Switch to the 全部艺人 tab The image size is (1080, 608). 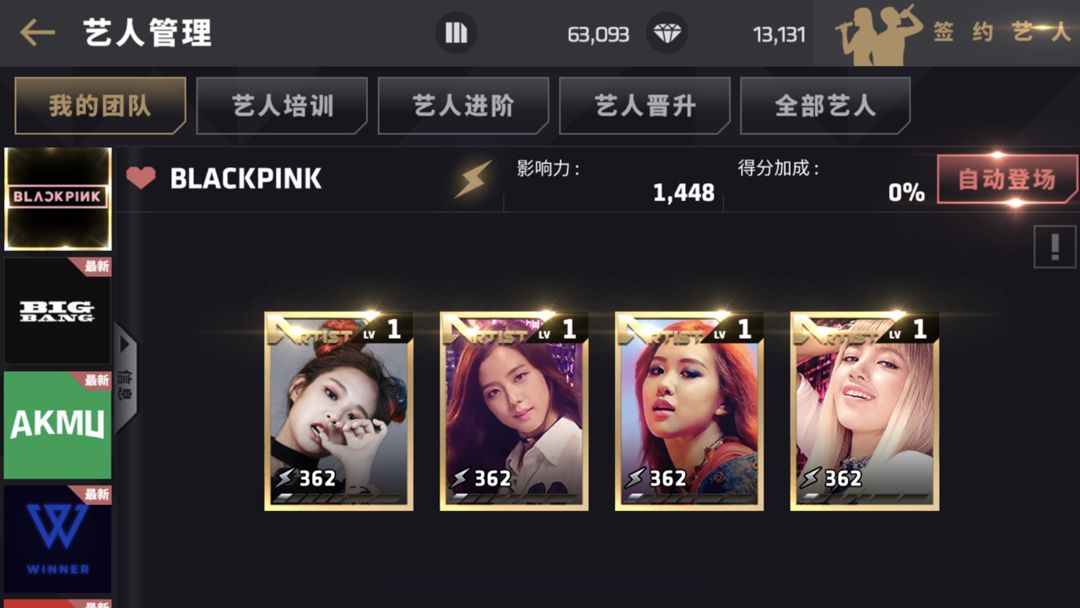click(824, 106)
